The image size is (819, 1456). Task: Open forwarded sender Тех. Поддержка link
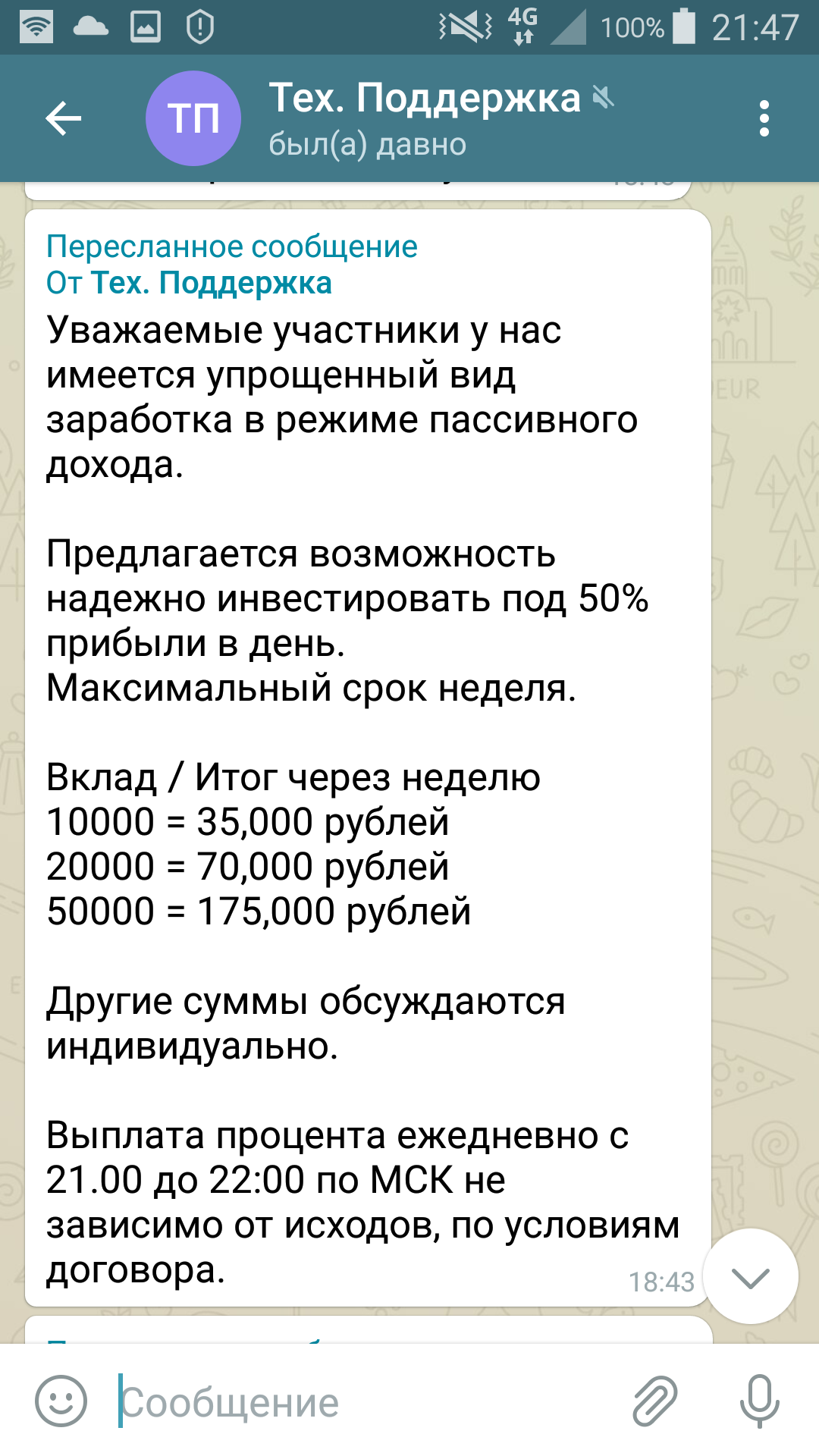coord(211,283)
